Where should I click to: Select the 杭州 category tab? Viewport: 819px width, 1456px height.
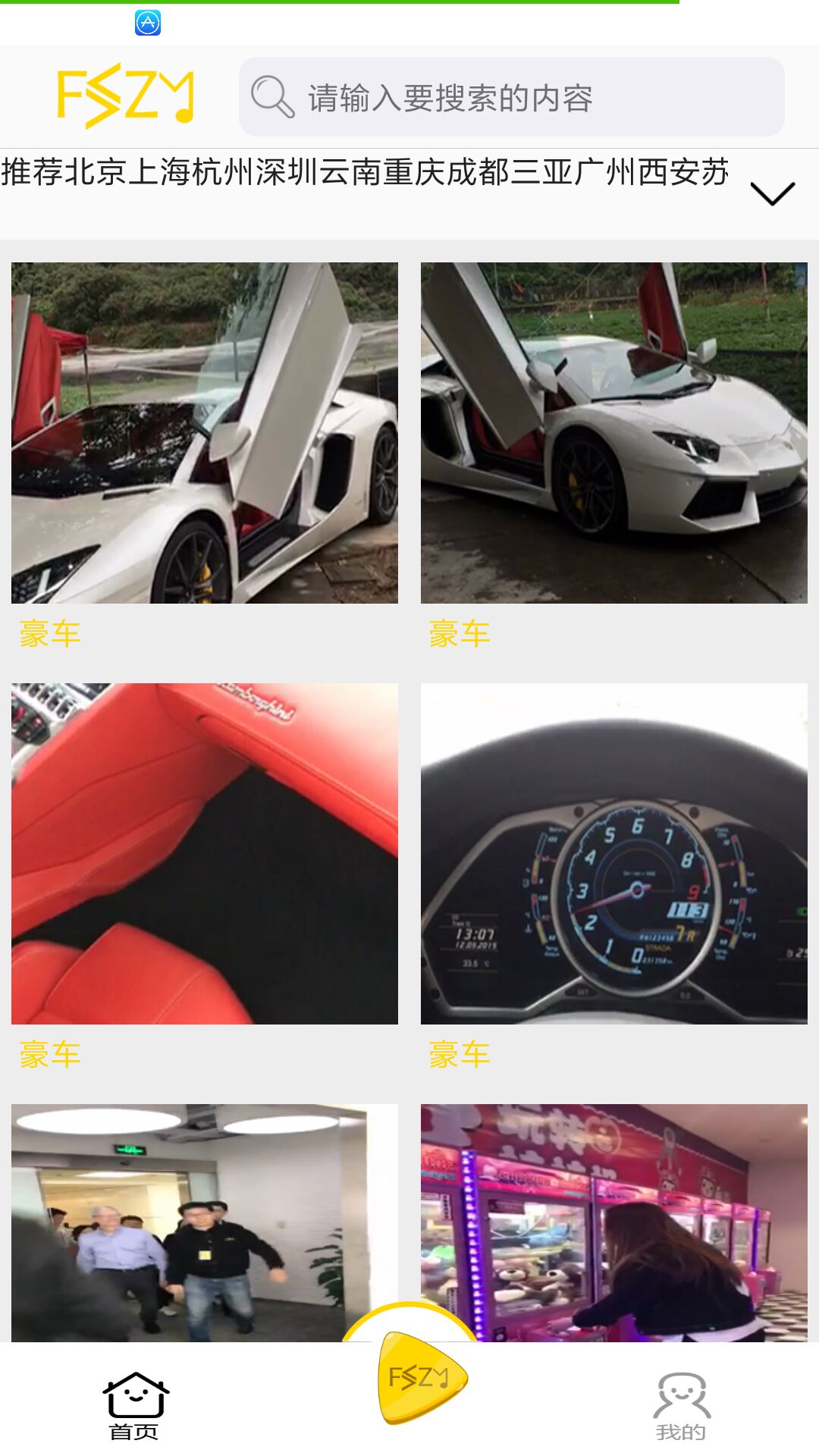[x=223, y=172]
